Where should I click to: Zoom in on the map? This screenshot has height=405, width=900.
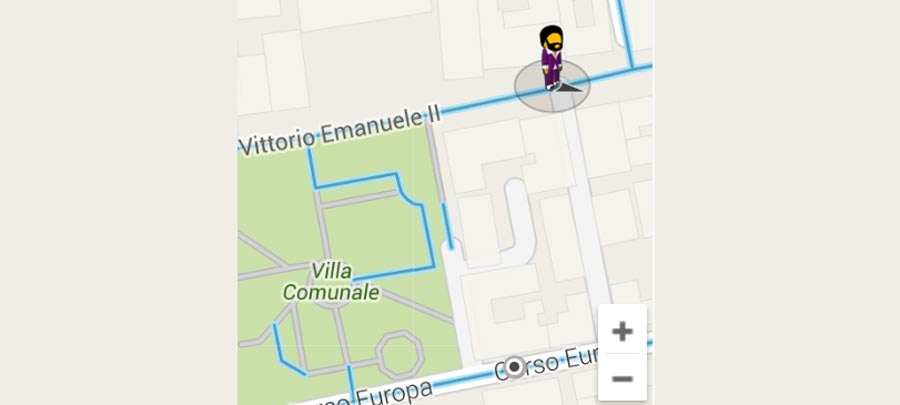622,331
